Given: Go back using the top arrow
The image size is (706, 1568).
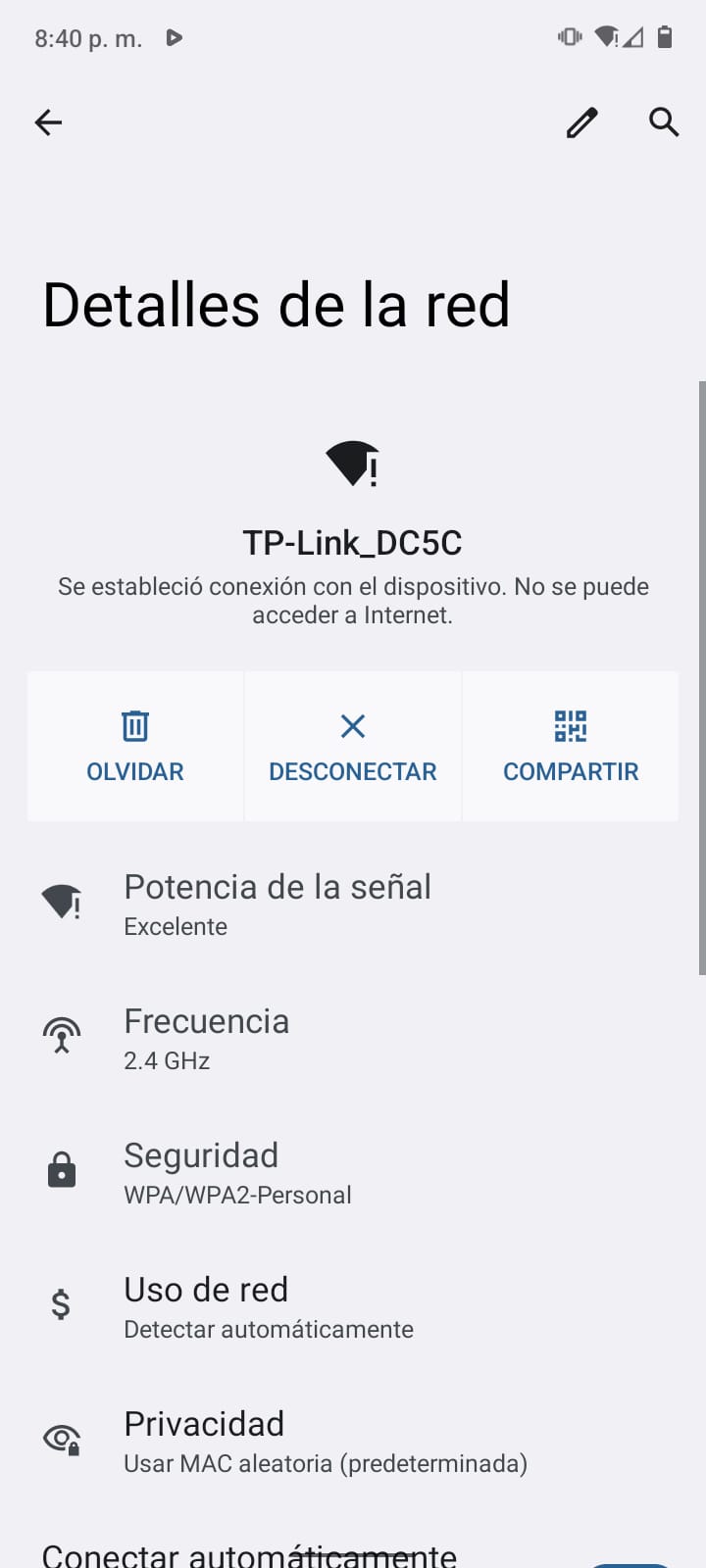Looking at the screenshot, I should click(x=48, y=122).
